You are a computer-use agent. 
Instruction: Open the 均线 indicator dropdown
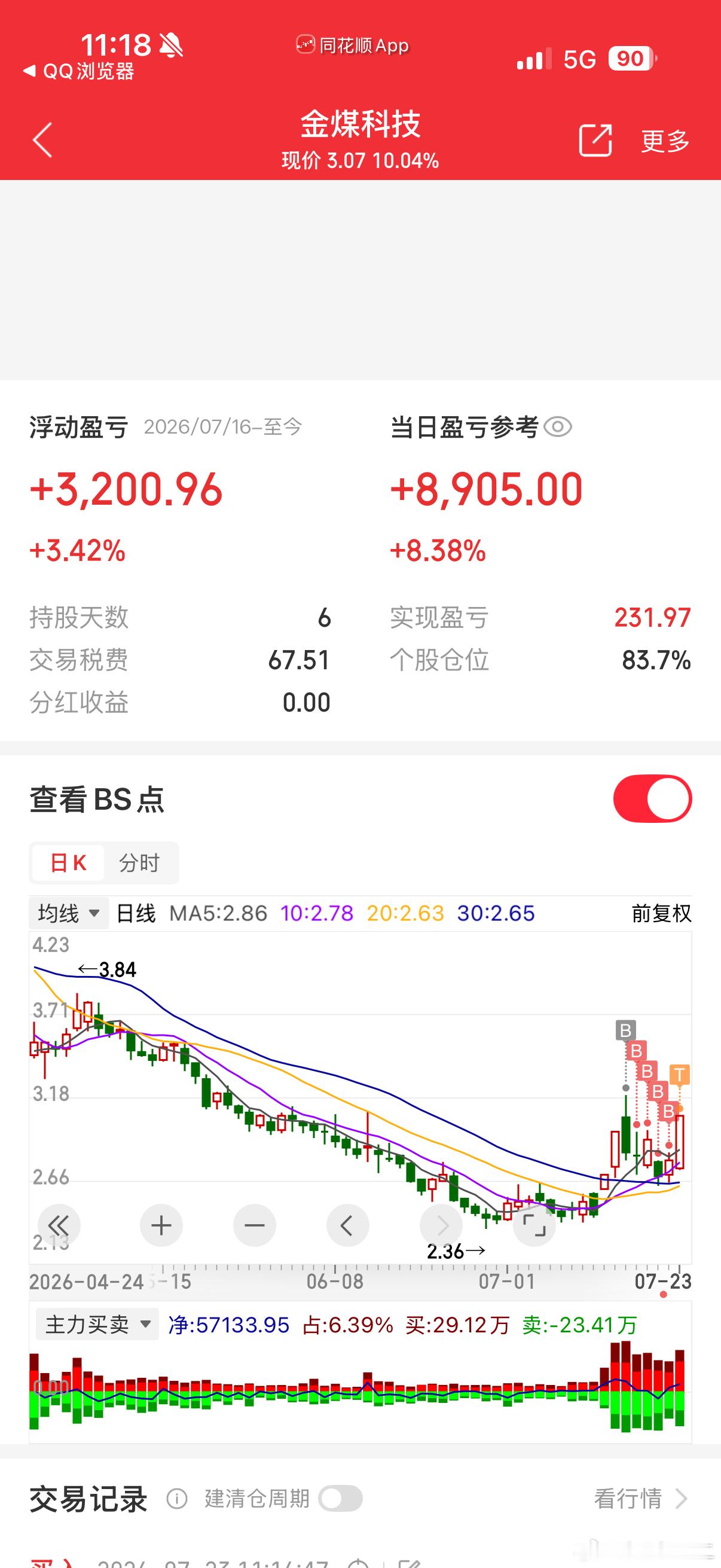(x=69, y=913)
